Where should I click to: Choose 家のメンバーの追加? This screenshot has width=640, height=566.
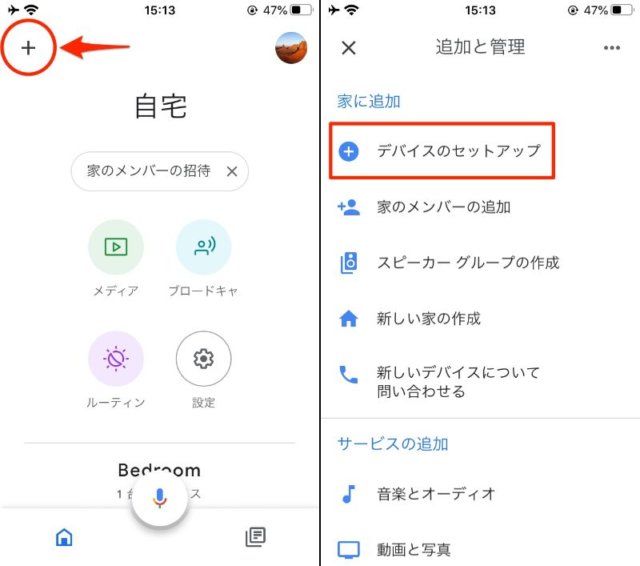click(x=443, y=207)
